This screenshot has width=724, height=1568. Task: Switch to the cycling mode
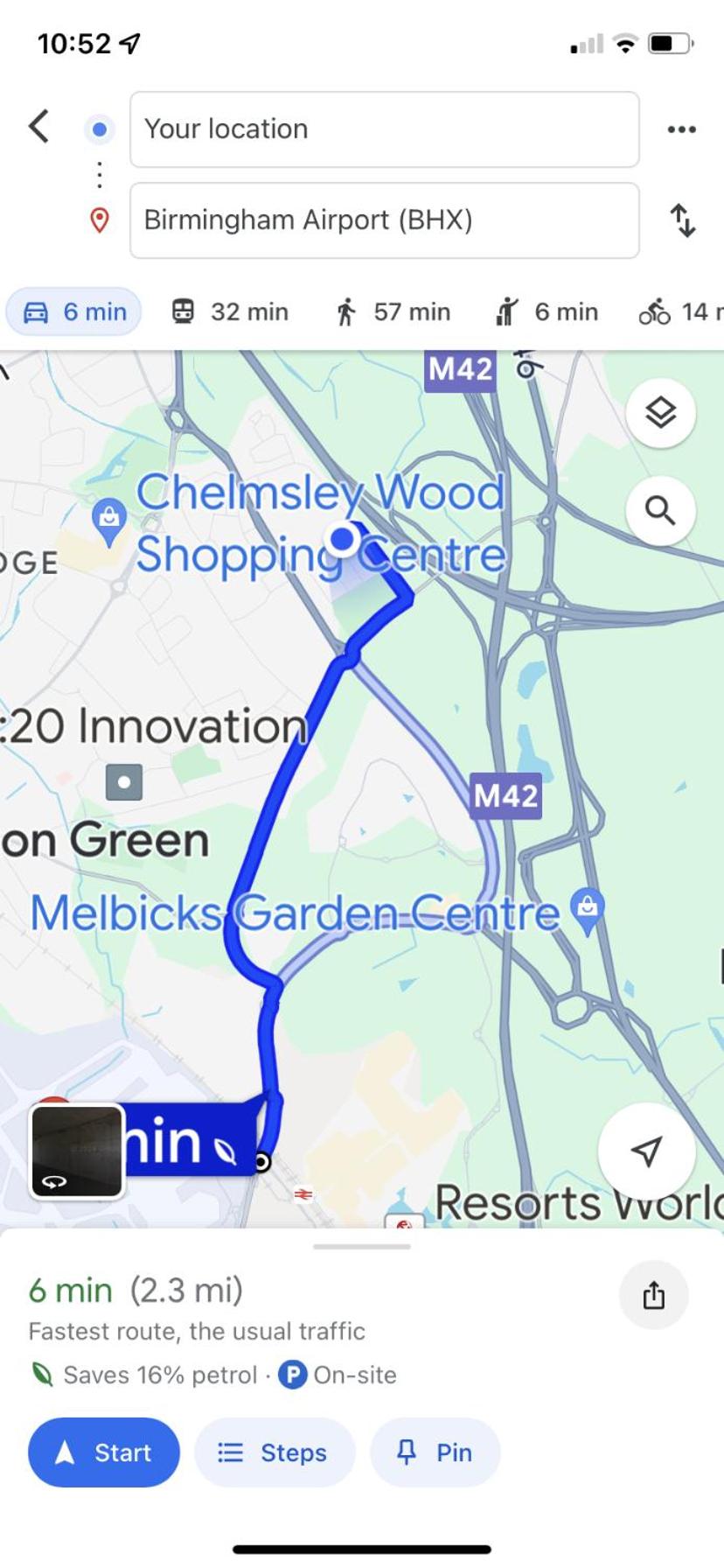(680, 311)
